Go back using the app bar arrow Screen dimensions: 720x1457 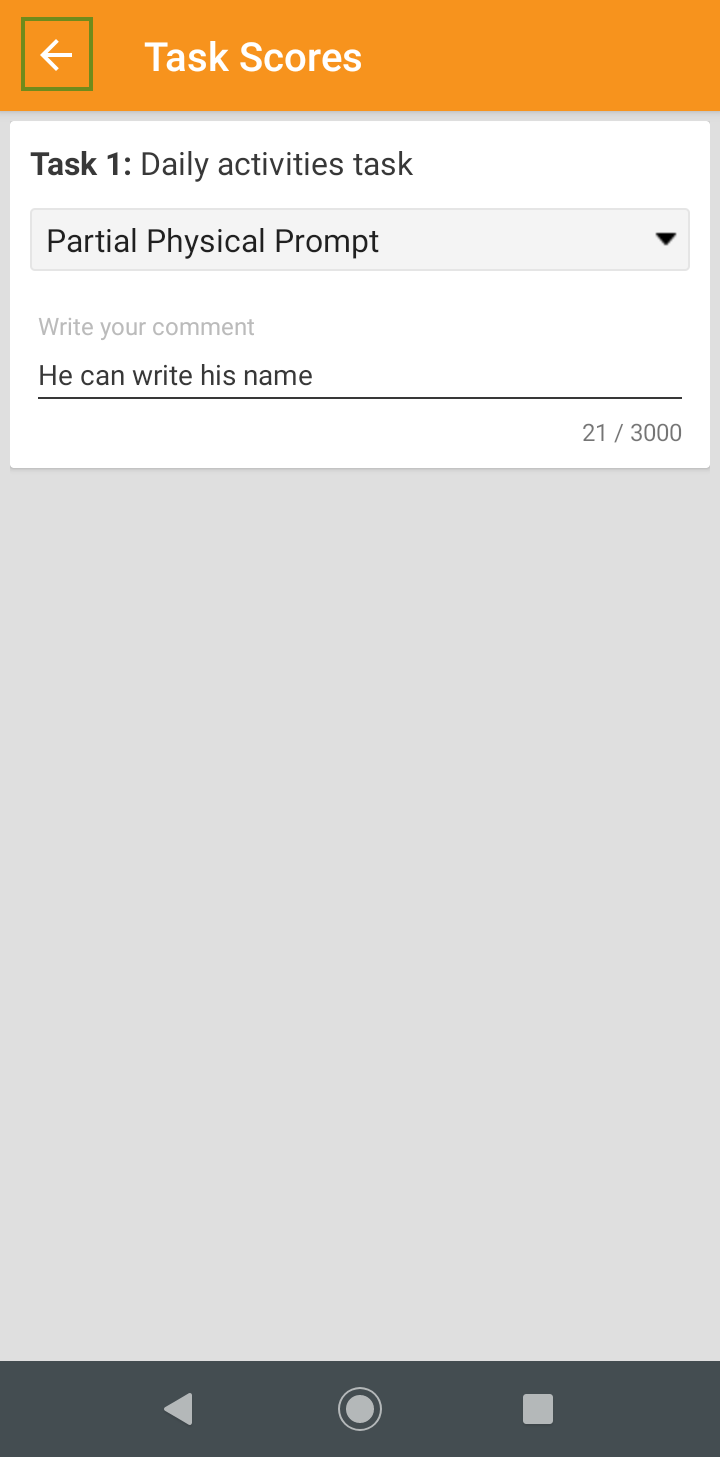[57, 55]
